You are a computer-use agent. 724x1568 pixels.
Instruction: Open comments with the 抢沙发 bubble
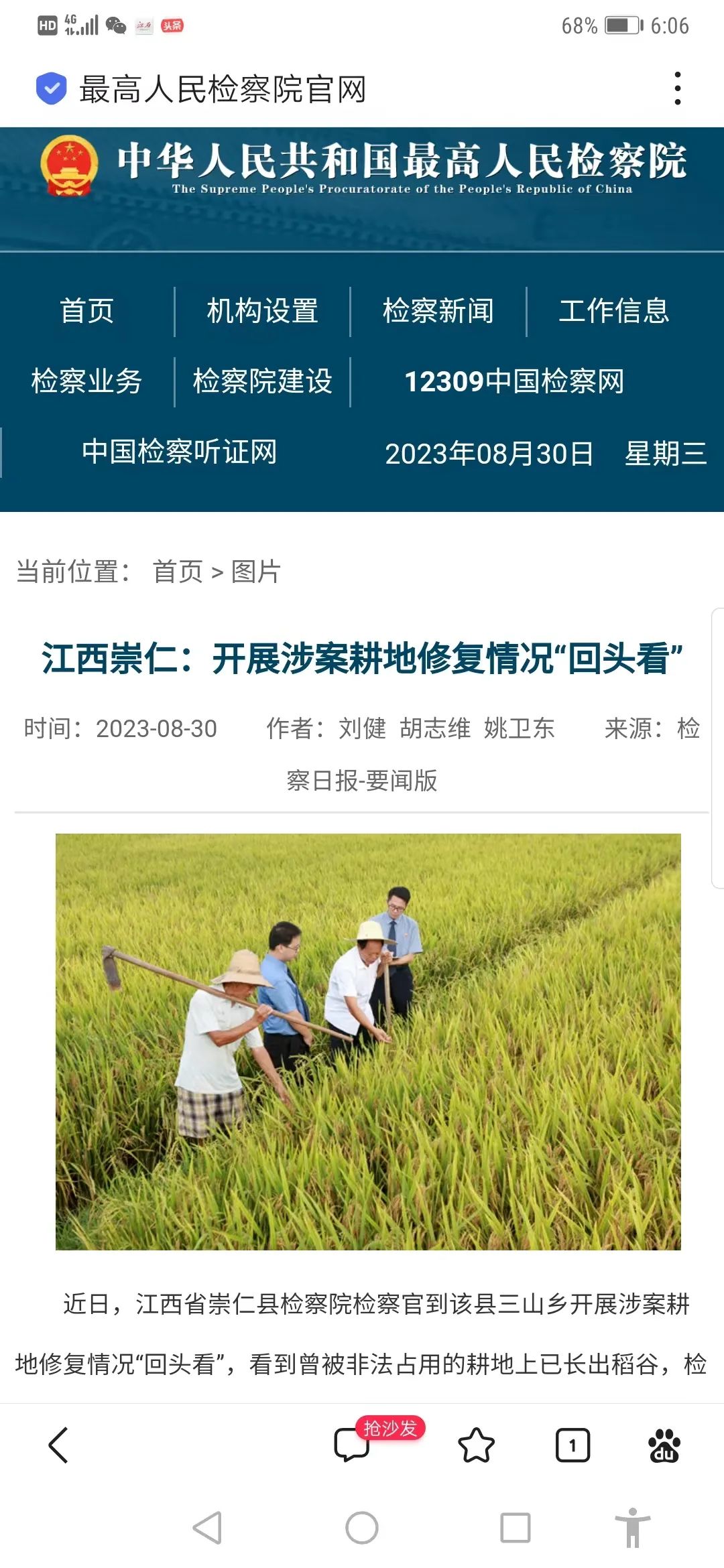coord(353,1445)
